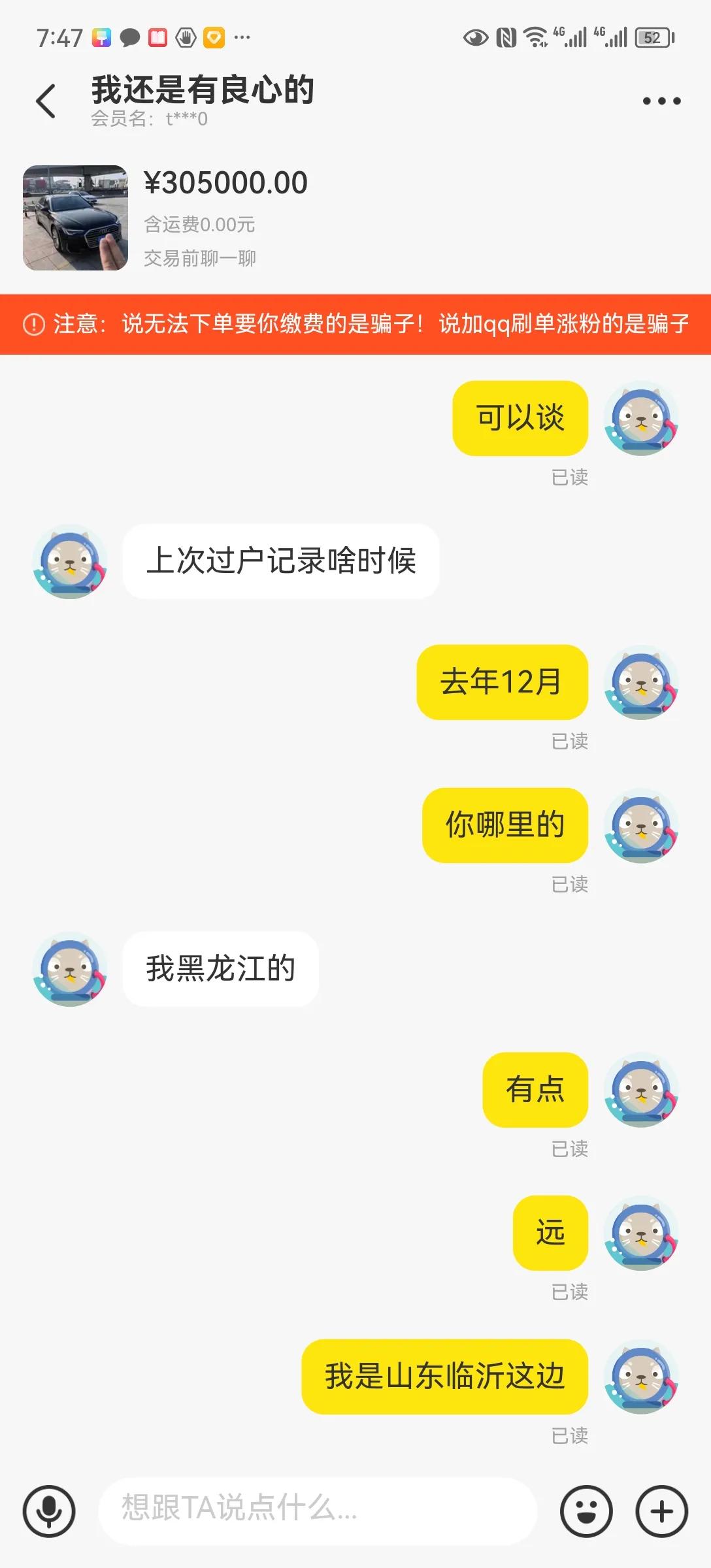The width and height of the screenshot is (711, 1568).
Task: Tap seller name 我还是有良心的 header
Action: pos(203,91)
